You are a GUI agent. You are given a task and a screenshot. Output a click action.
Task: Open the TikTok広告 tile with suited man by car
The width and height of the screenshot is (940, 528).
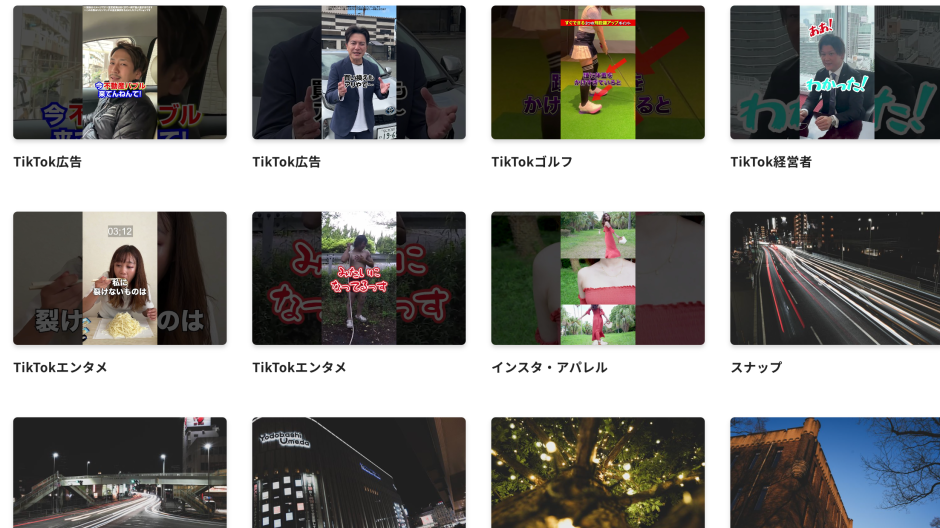click(x=358, y=73)
